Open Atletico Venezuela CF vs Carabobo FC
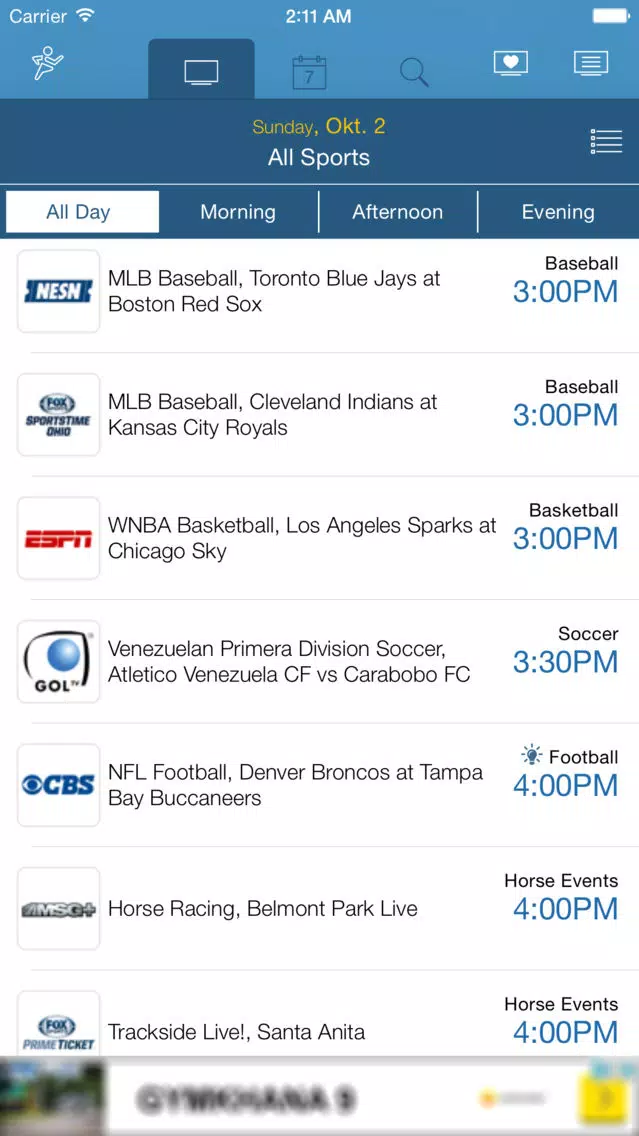The height and width of the screenshot is (1136, 639). pyautogui.click(x=320, y=661)
